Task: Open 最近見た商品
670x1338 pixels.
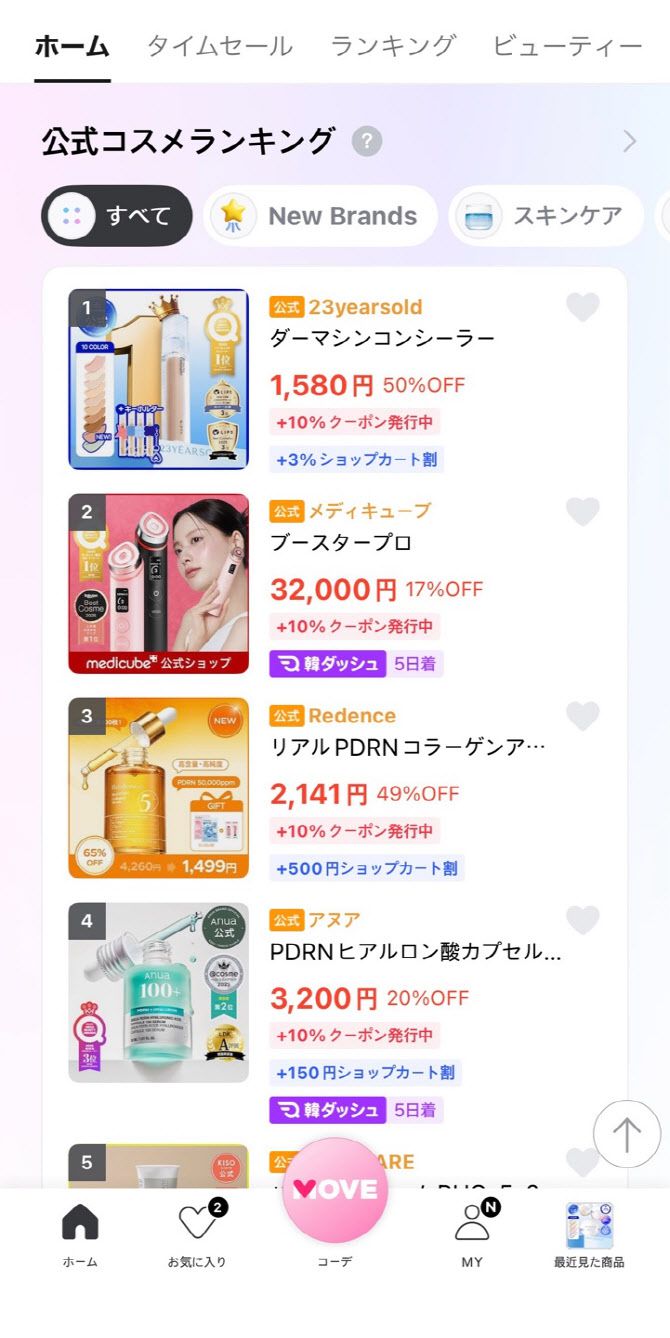Action: 589,1235
